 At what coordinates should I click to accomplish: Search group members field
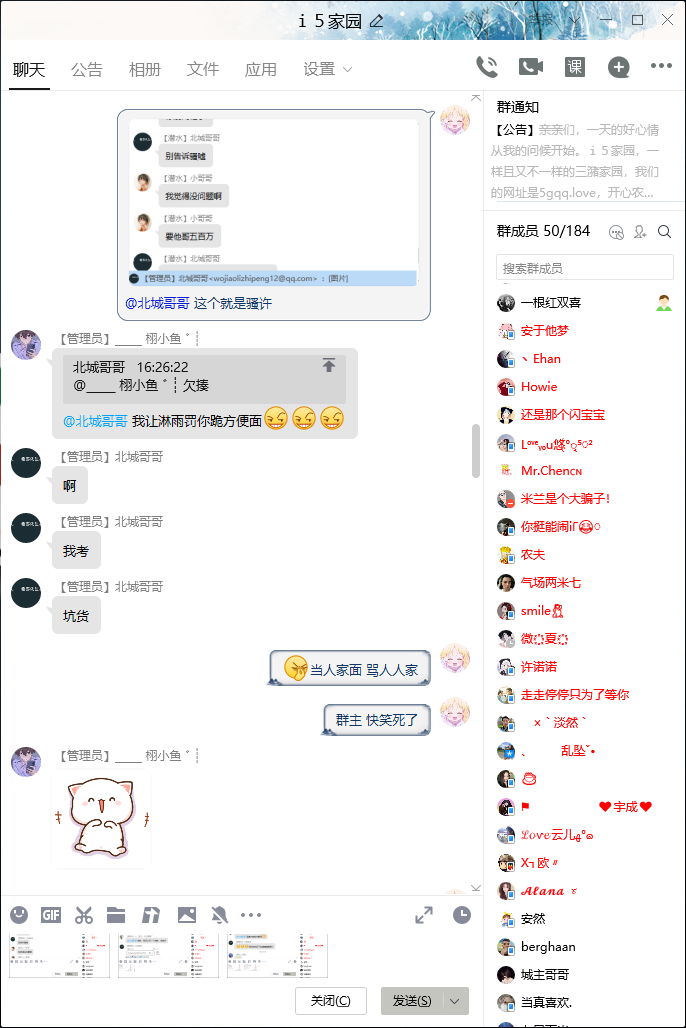[585, 268]
